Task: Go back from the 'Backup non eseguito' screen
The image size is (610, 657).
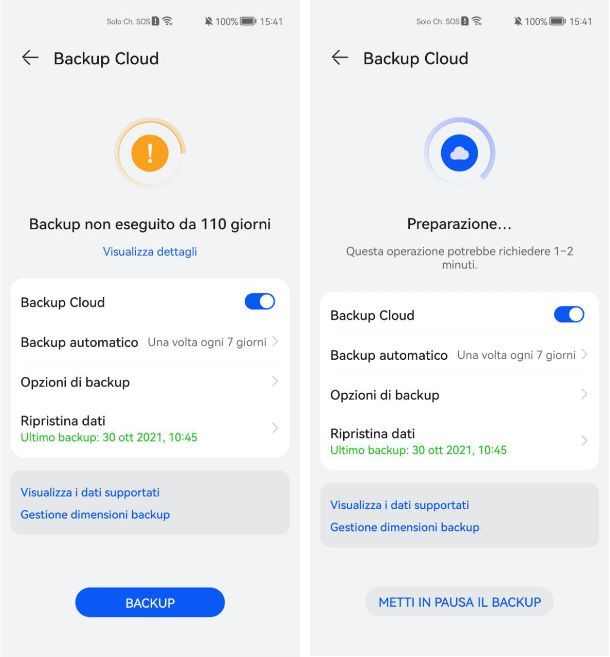Action: pyautogui.click(x=30, y=58)
